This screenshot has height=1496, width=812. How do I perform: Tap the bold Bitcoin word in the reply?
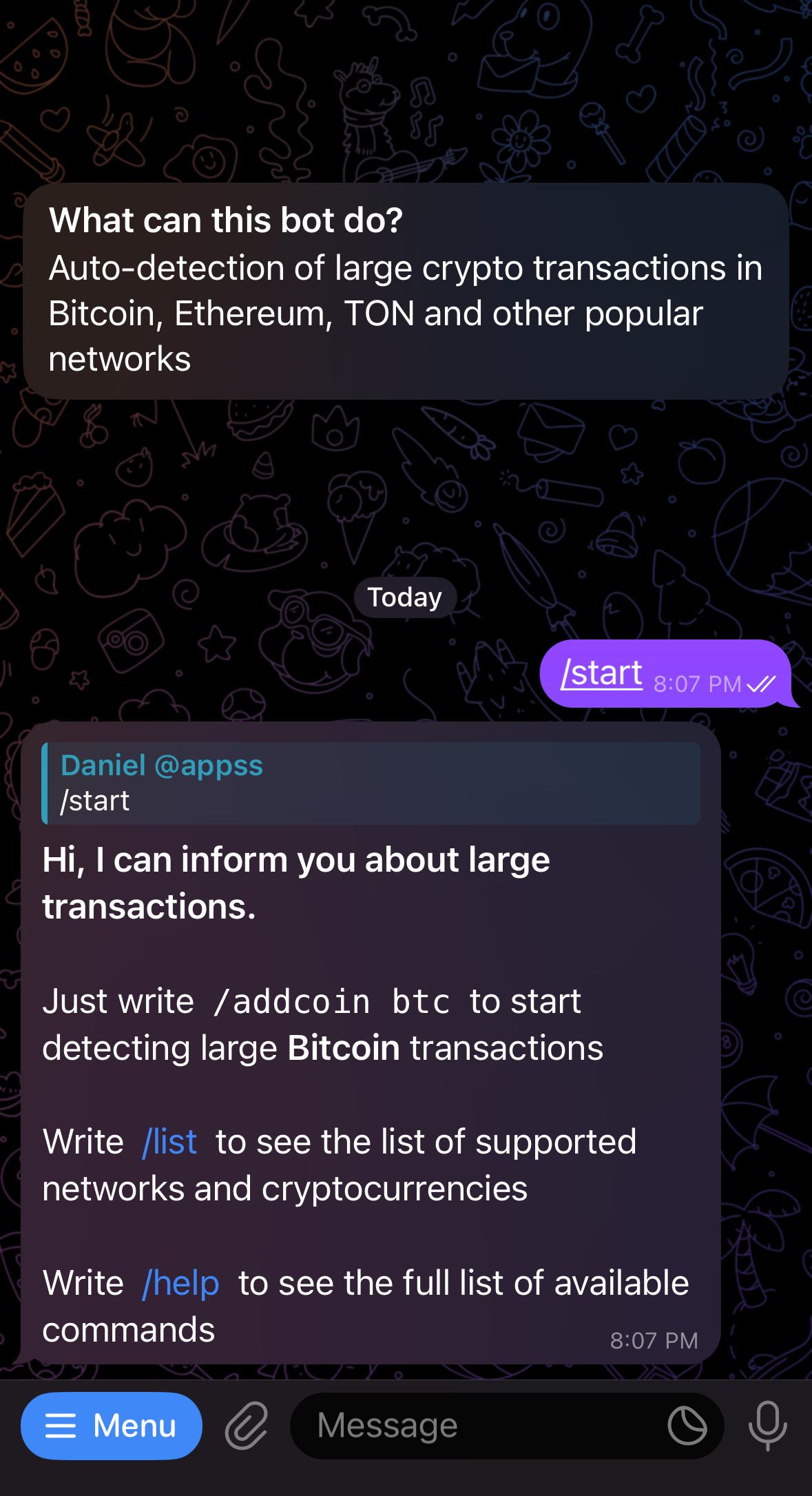click(344, 1047)
